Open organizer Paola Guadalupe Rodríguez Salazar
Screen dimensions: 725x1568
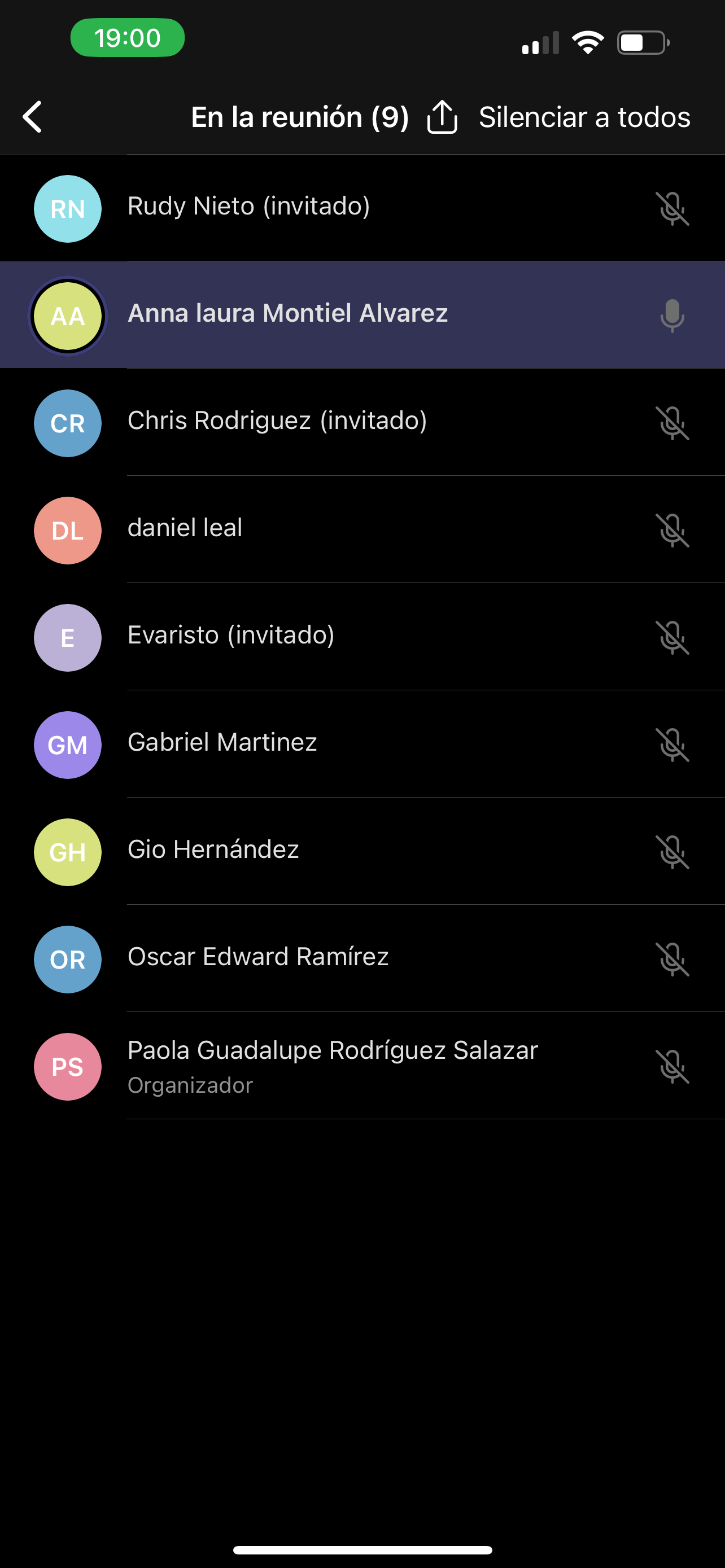pyautogui.click(x=362, y=1065)
